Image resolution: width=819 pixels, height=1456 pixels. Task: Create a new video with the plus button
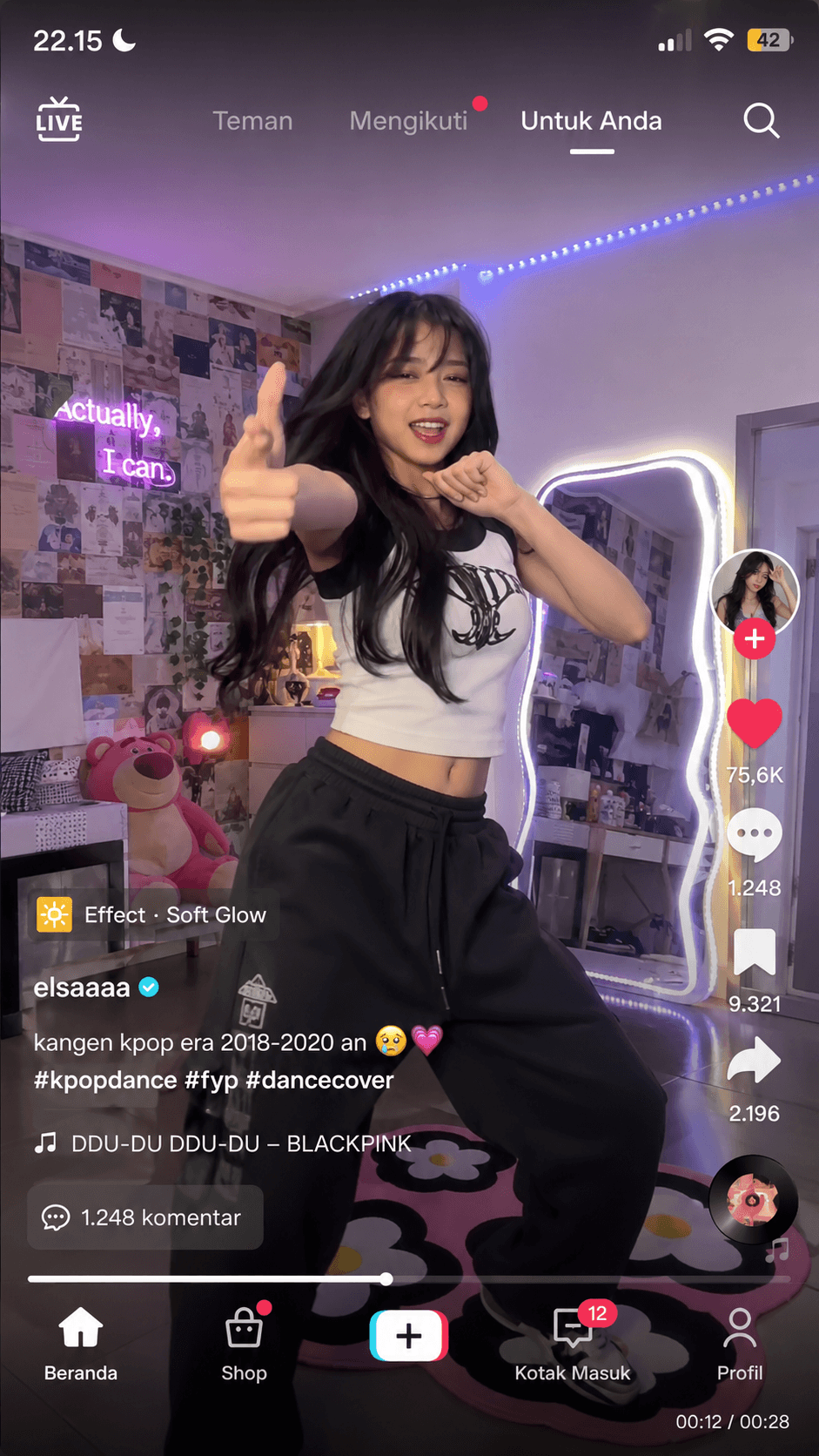point(409,1336)
